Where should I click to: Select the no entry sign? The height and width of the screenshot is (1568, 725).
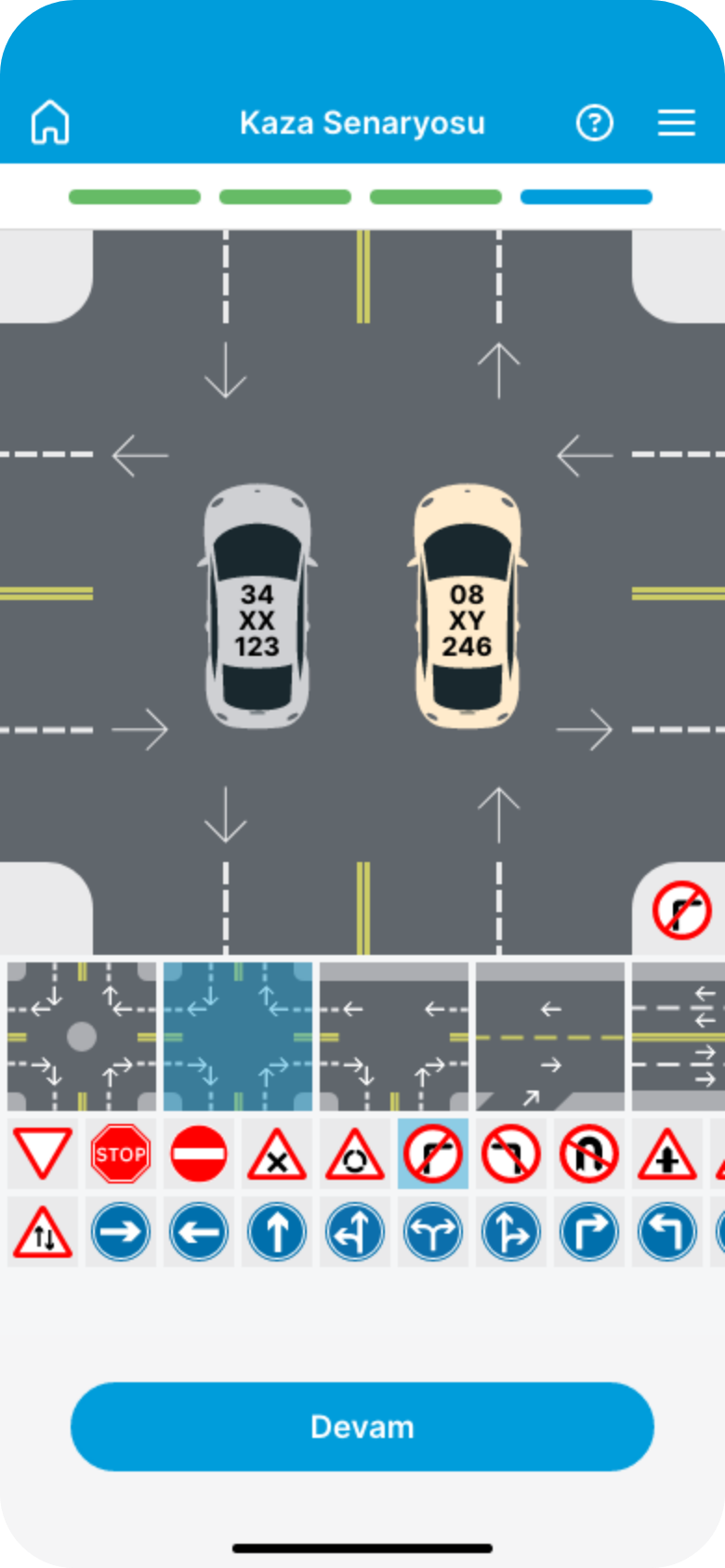(x=199, y=1154)
